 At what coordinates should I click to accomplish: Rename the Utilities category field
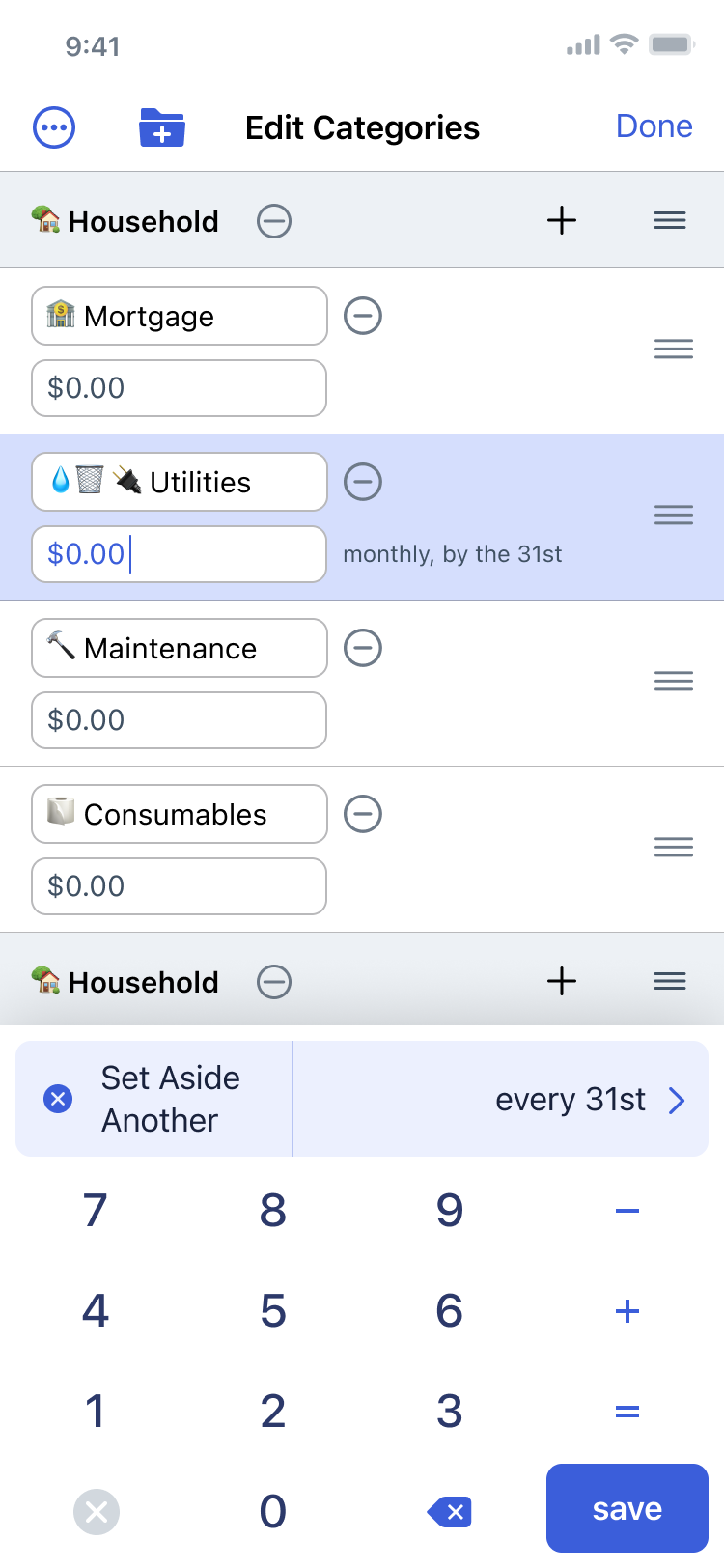tap(180, 482)
